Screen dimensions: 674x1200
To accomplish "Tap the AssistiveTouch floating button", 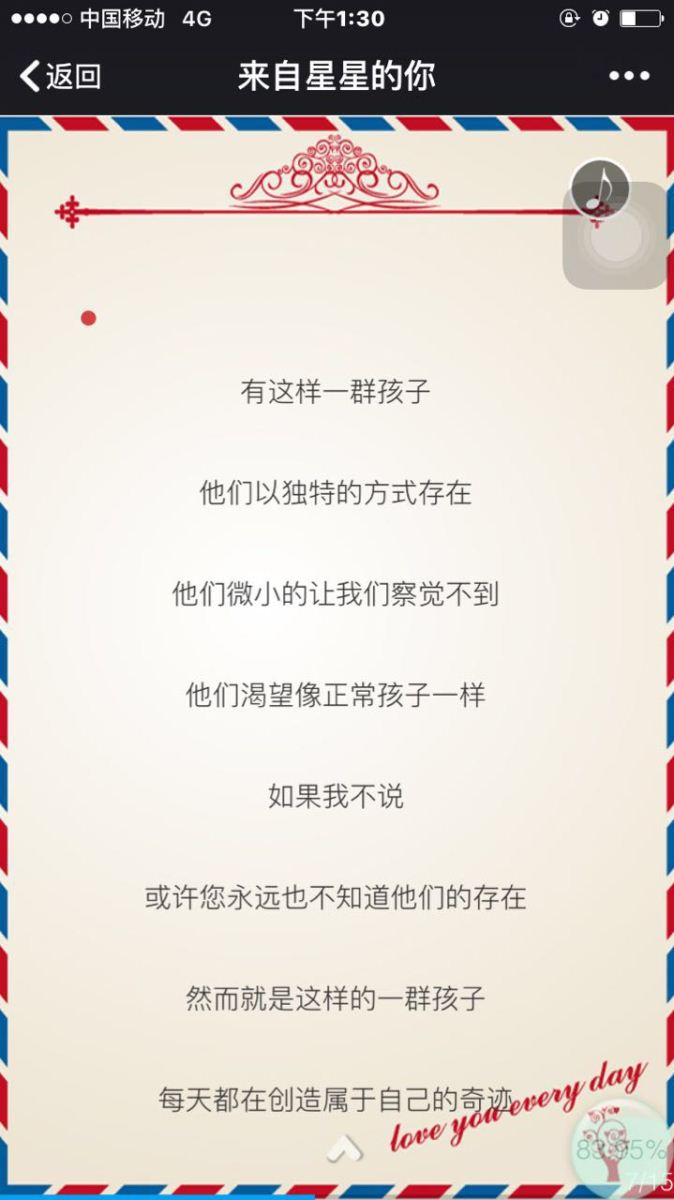I will click(x=616, y=237).
